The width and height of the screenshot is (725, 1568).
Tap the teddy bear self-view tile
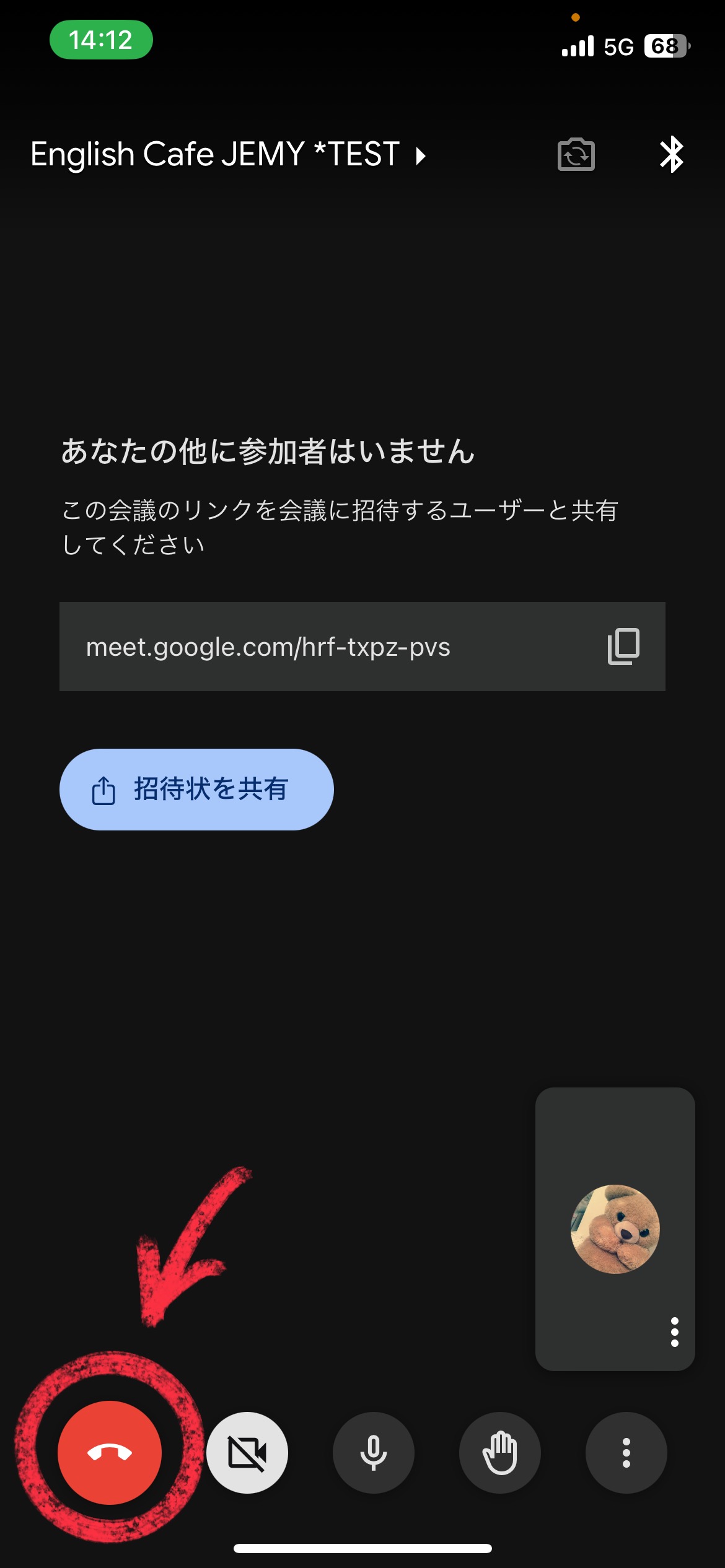click(x=615, y=1229)
